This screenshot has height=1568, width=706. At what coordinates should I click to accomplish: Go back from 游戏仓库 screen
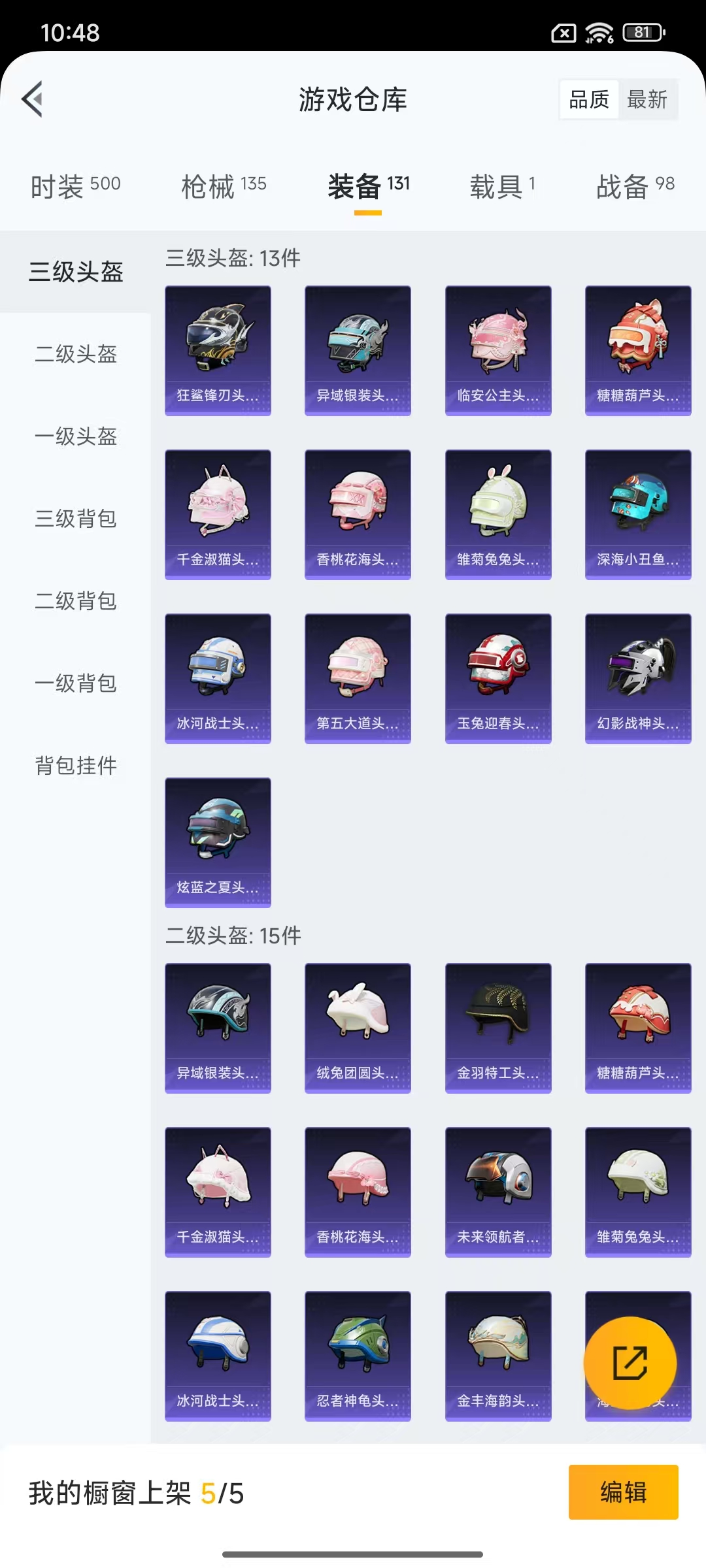(x=33, y=99)
